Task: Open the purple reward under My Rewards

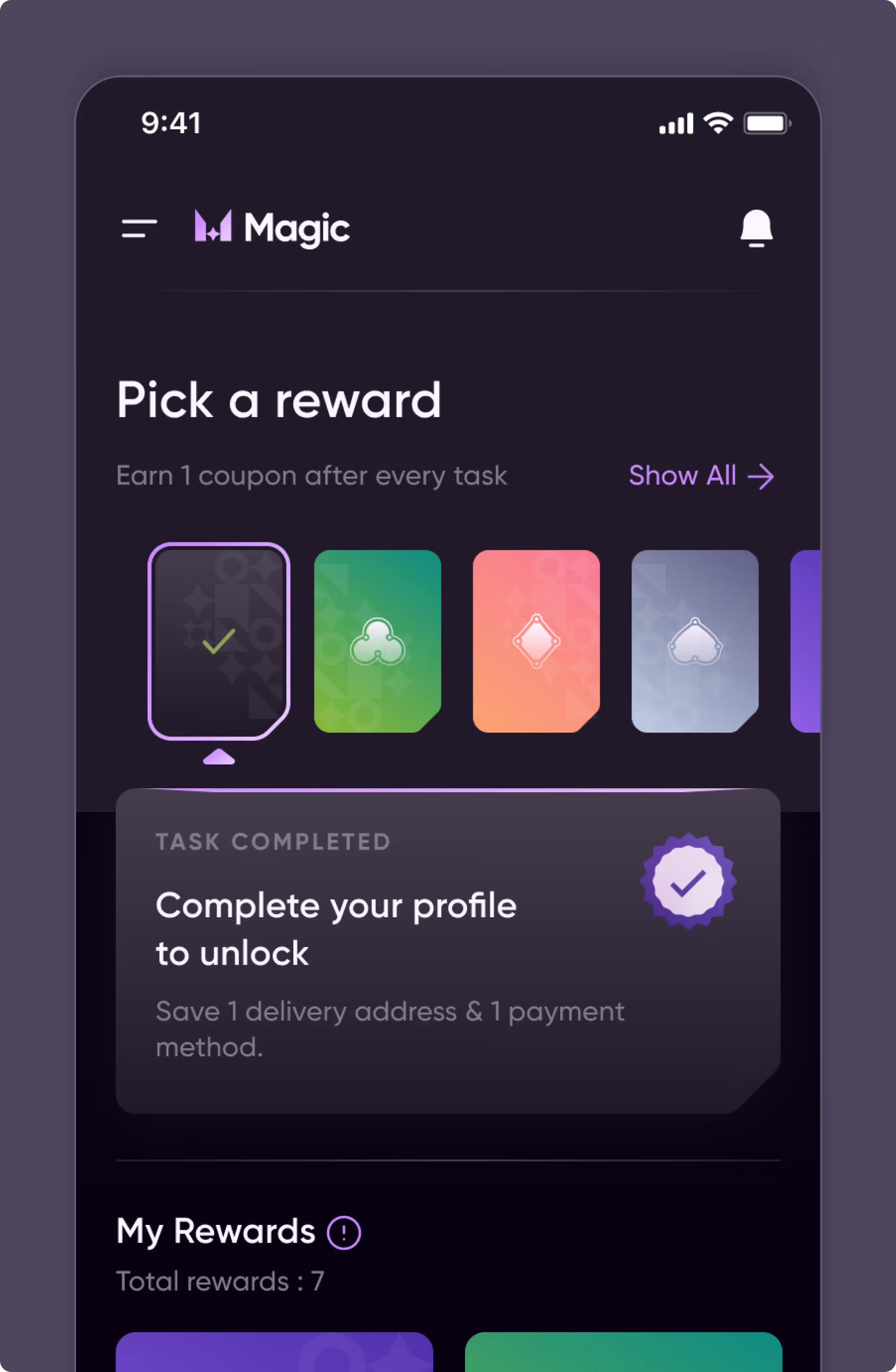Action: click(274, 1352)
